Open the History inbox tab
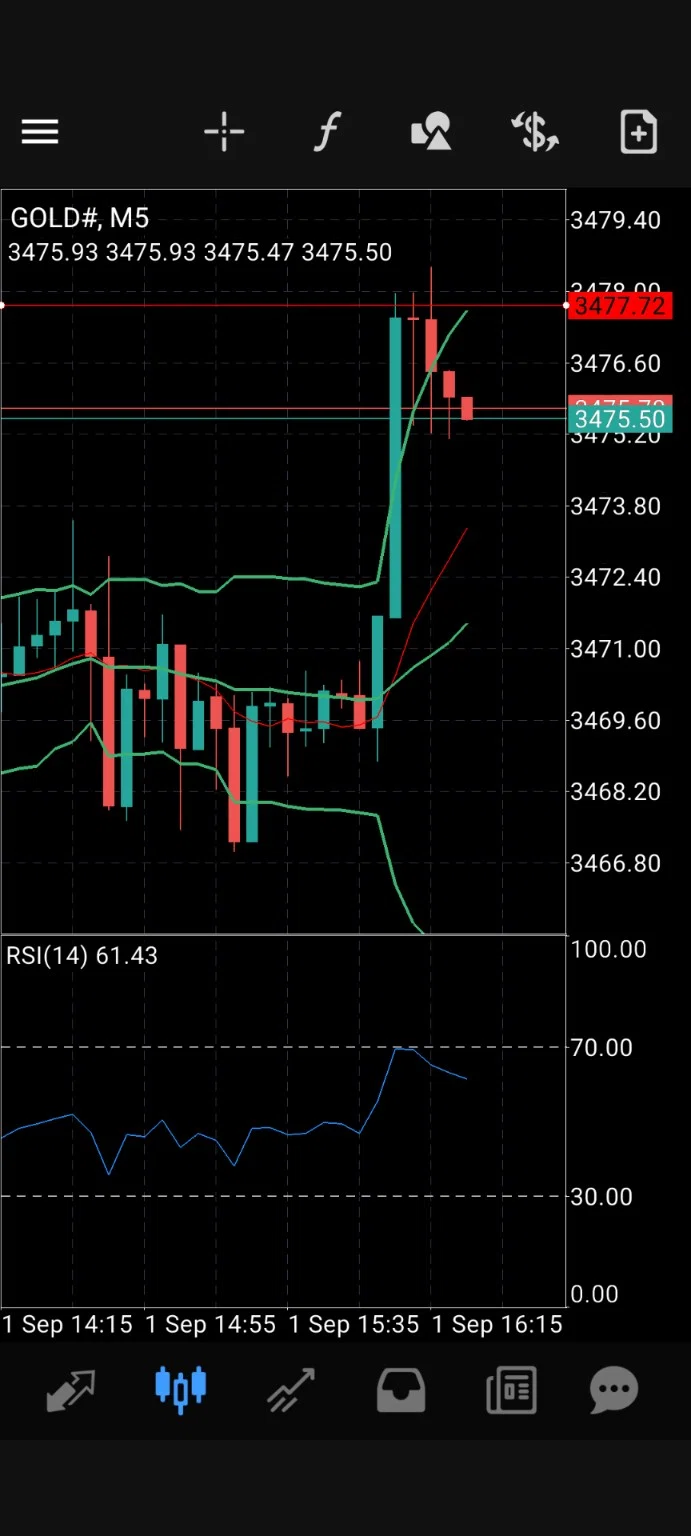 coord(401,1389)
